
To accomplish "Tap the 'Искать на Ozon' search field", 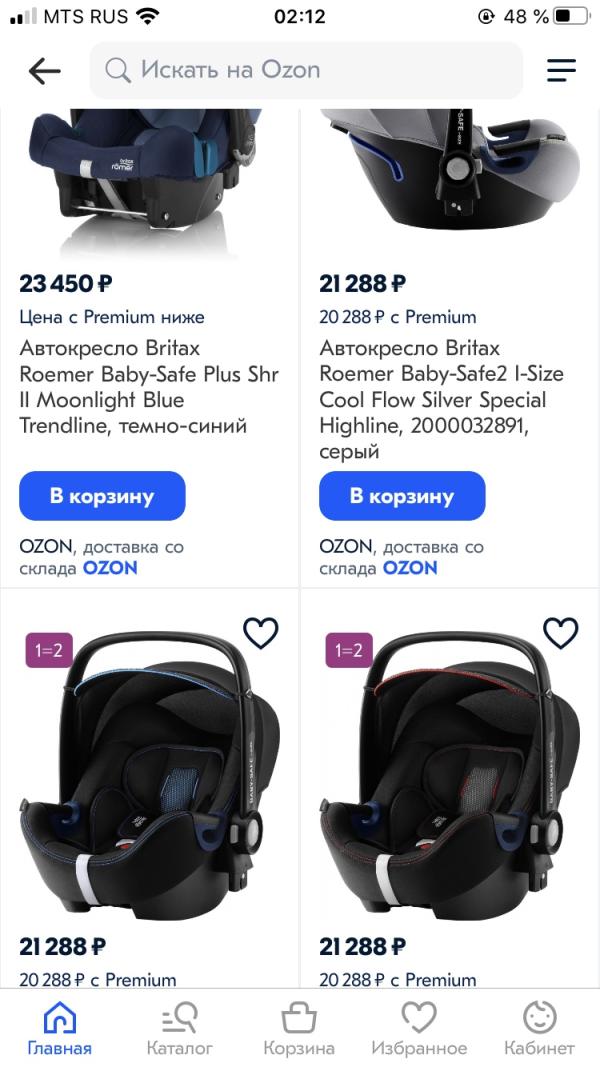I will coord(306,70).
